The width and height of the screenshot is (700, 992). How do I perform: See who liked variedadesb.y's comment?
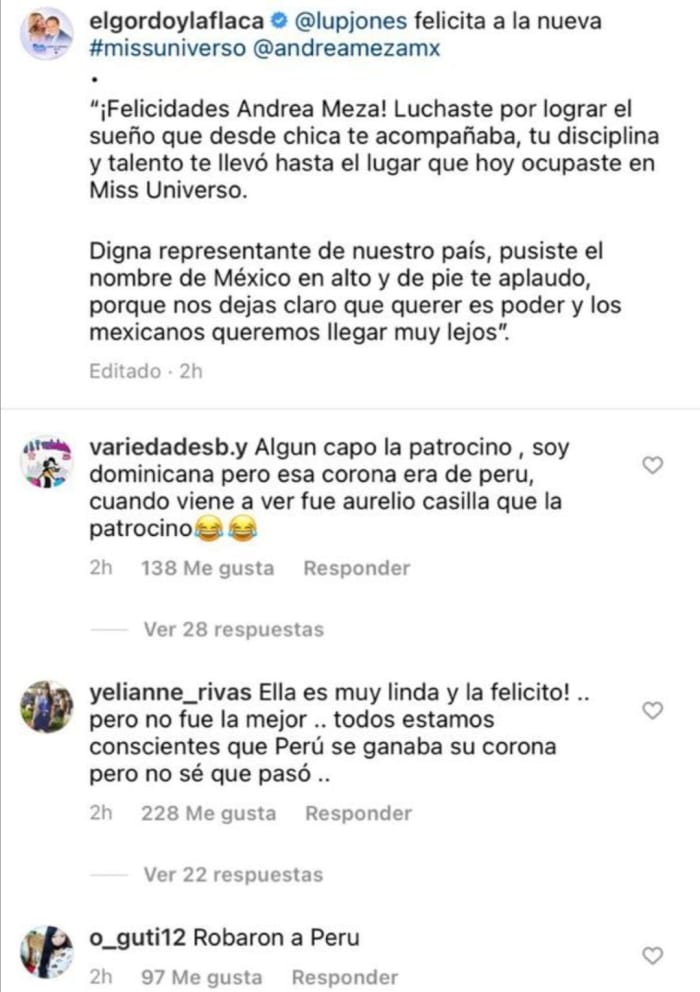coord(207,569)
